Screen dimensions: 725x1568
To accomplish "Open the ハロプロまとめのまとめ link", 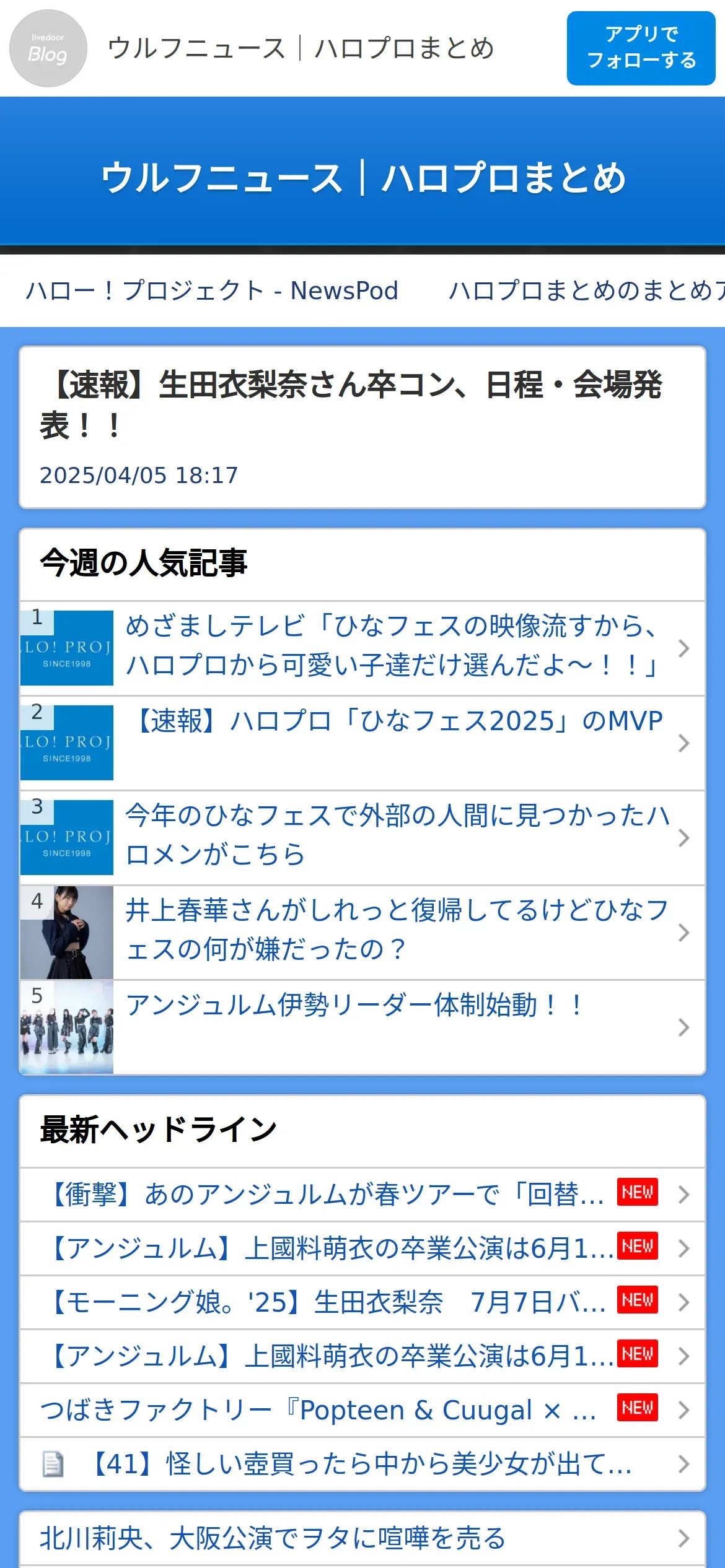I will point(587,290).
